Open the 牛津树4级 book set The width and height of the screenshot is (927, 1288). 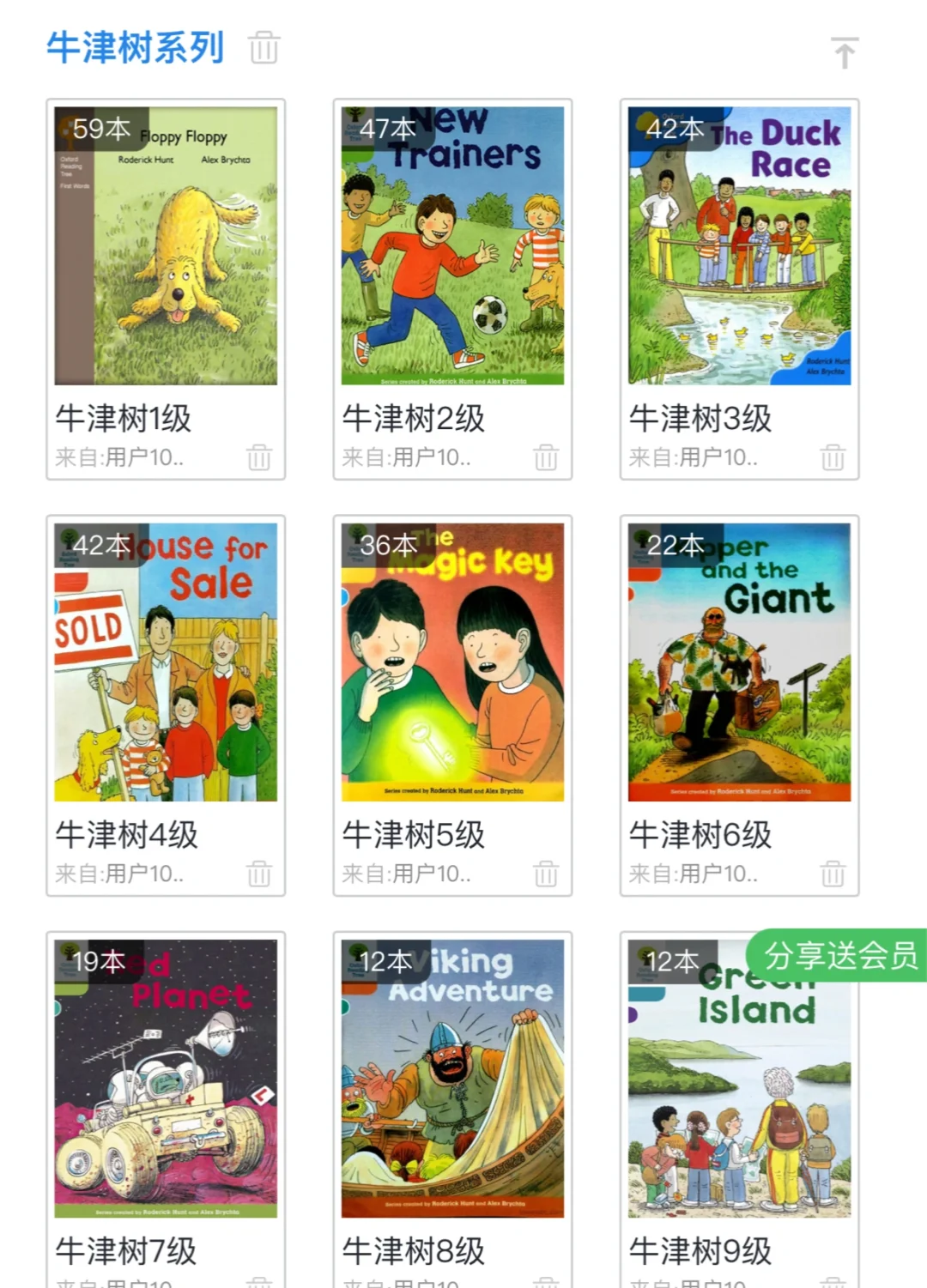[166, 662]
